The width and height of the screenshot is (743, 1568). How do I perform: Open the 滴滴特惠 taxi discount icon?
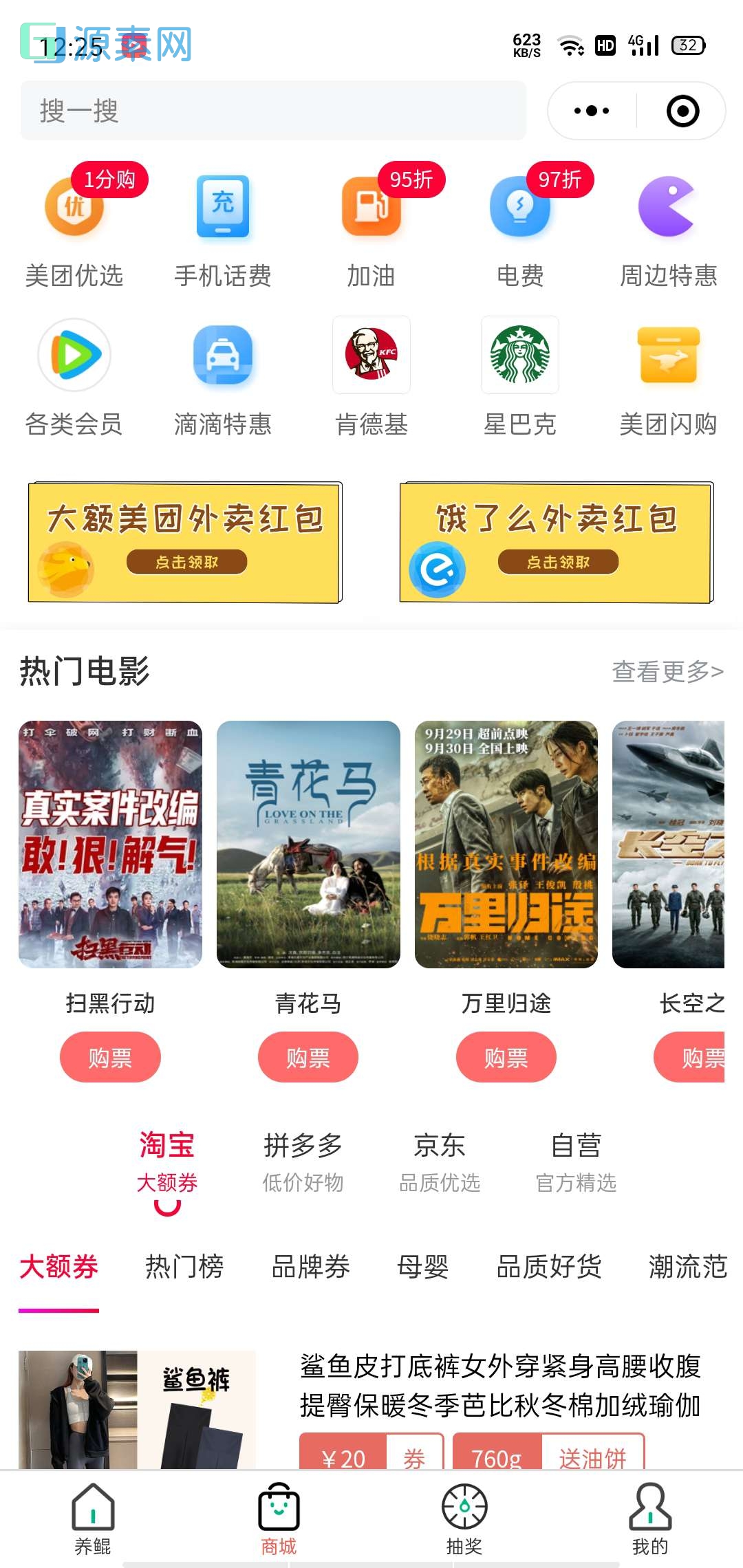pos(222,356)
